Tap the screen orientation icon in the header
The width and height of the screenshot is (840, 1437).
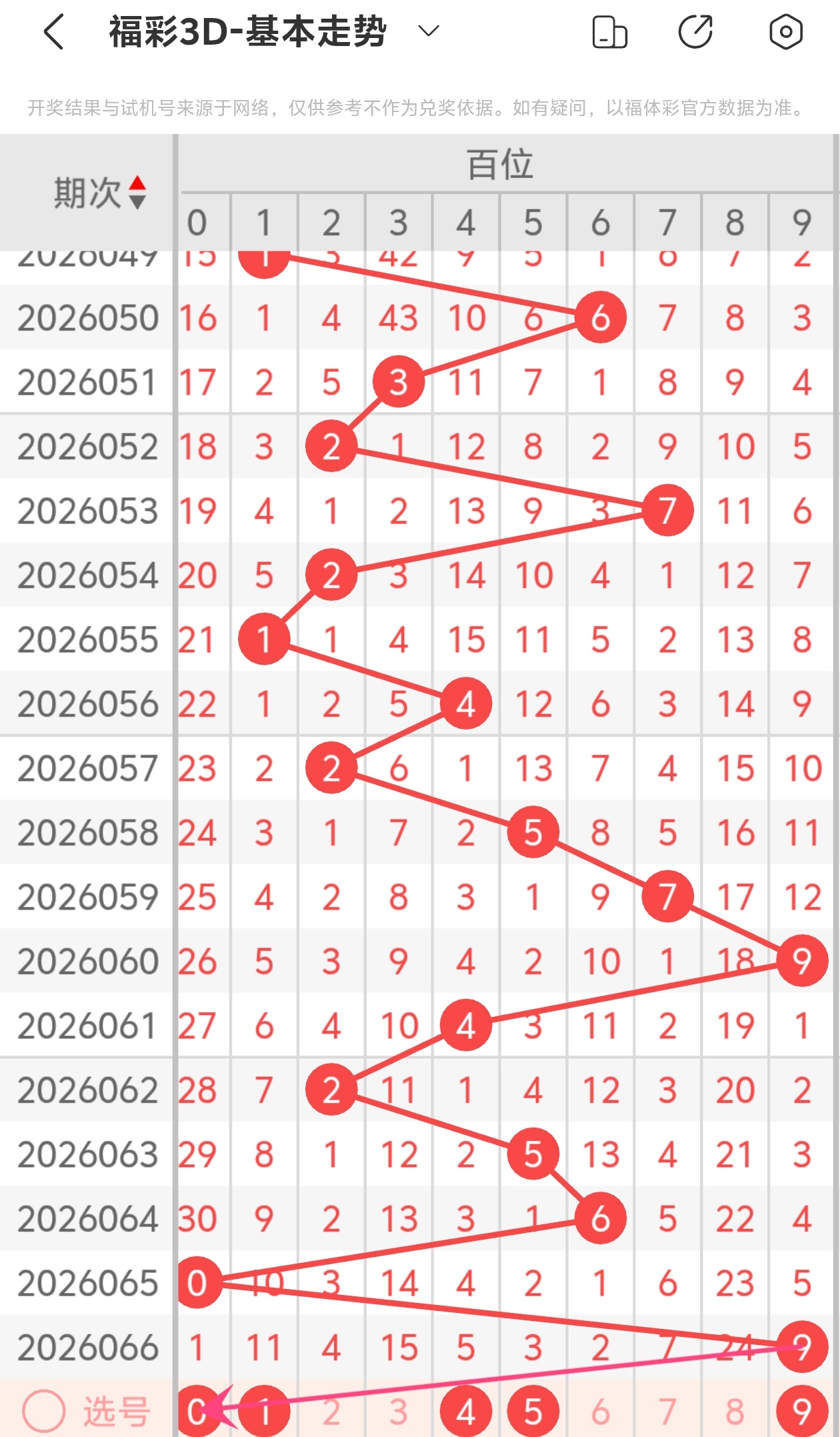(609, 32)
